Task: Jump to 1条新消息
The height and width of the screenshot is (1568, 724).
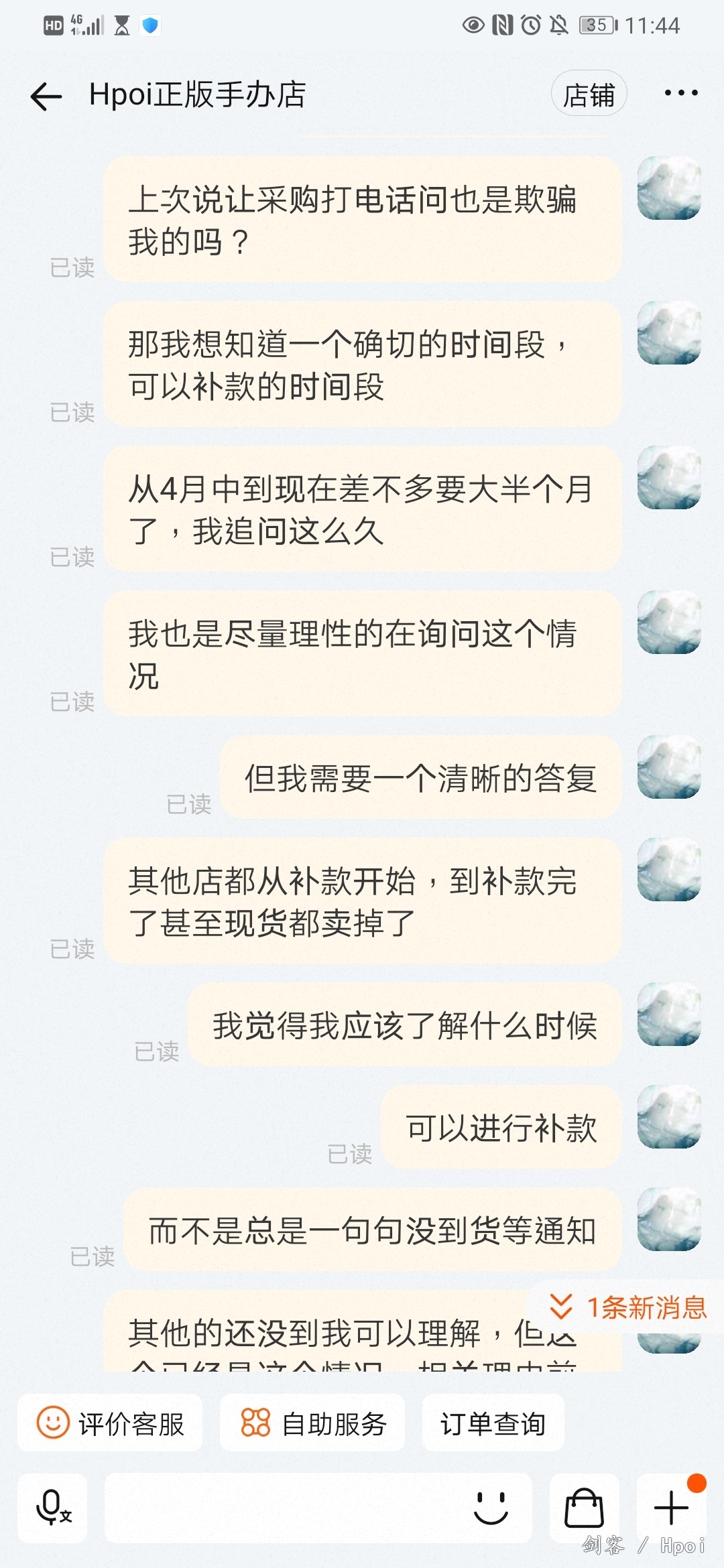Action: [629, 1307]
